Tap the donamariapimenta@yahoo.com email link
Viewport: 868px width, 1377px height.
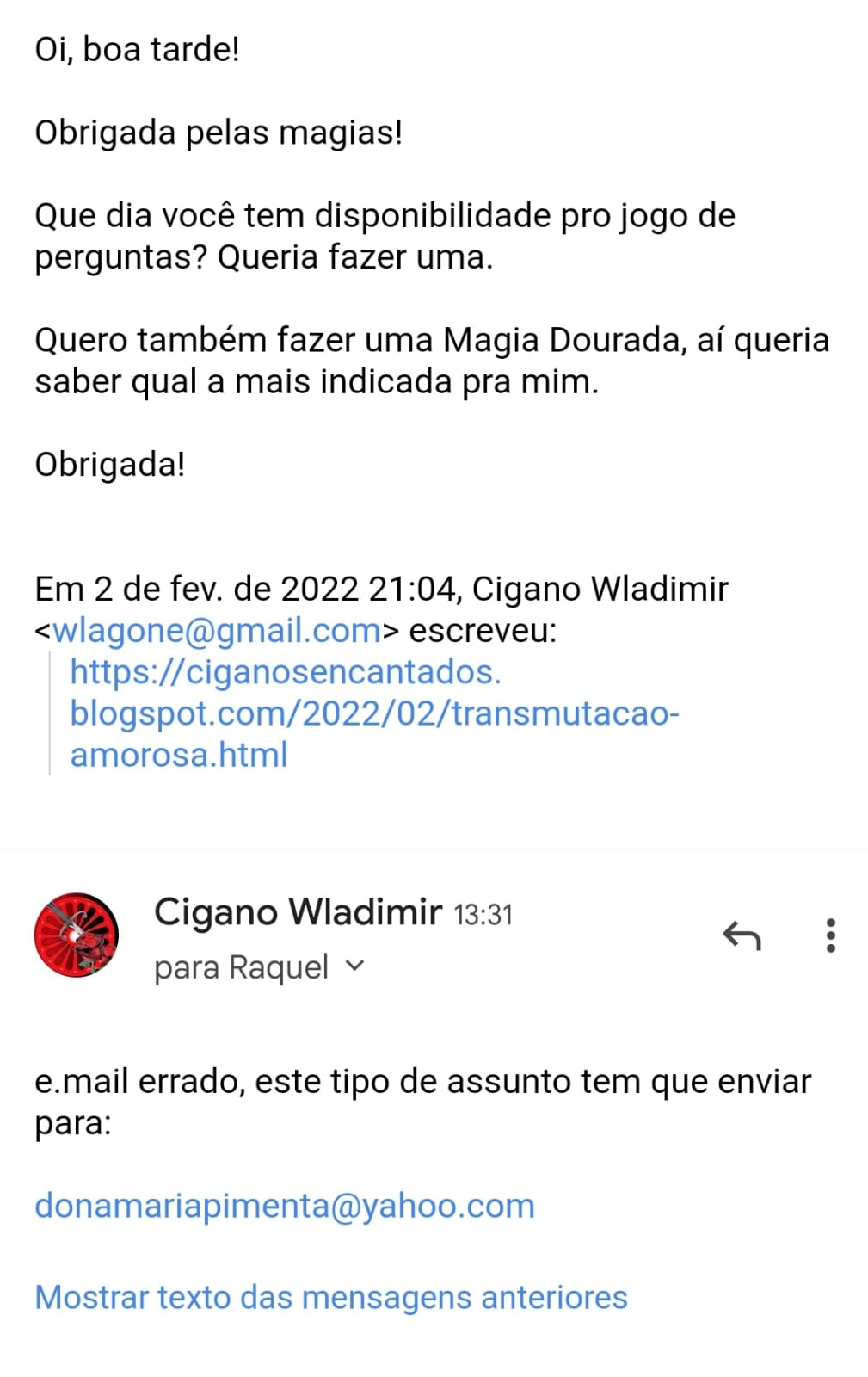[285, 1206]
